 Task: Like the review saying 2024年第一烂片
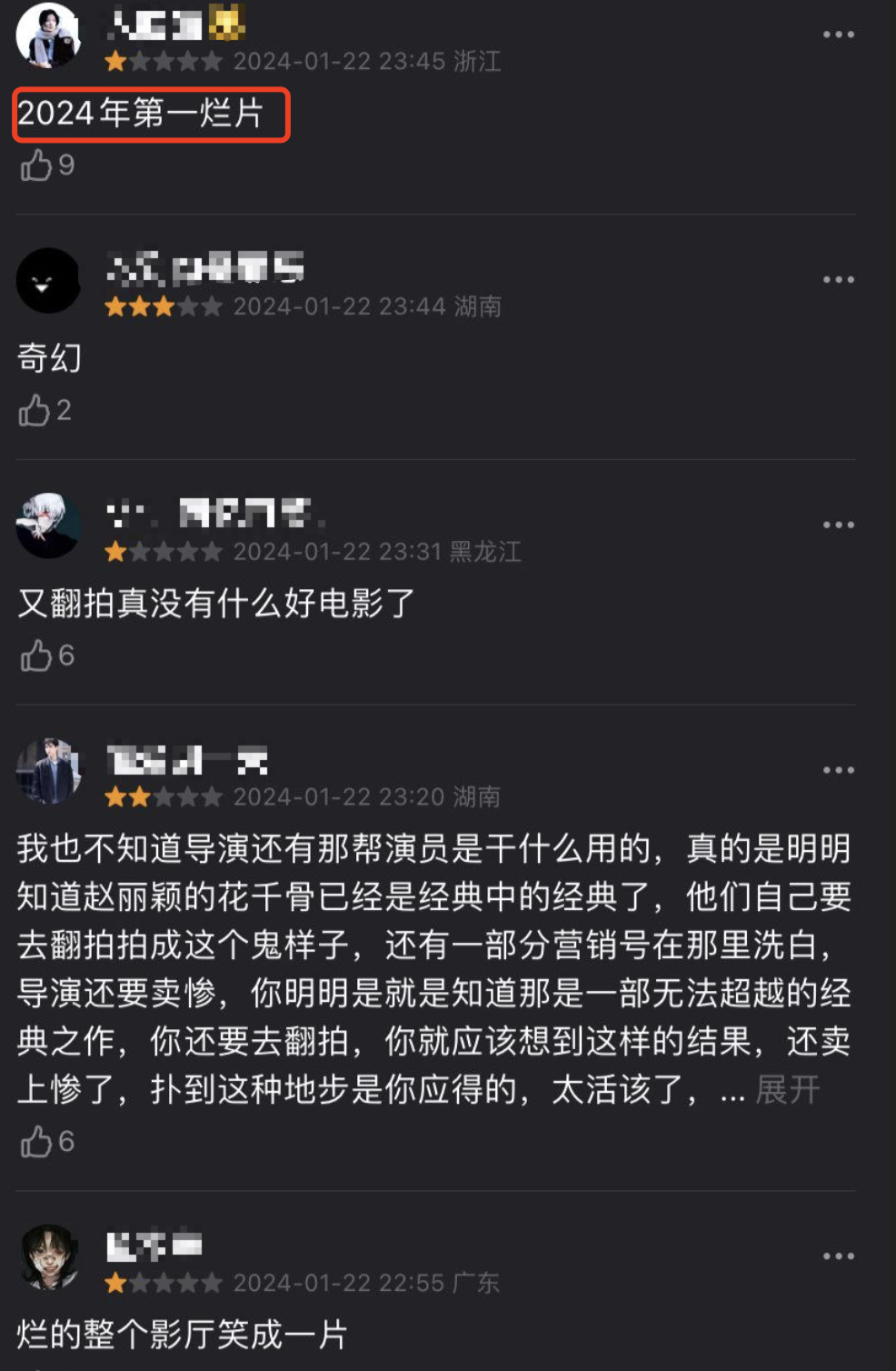click(x=36, y=165)
